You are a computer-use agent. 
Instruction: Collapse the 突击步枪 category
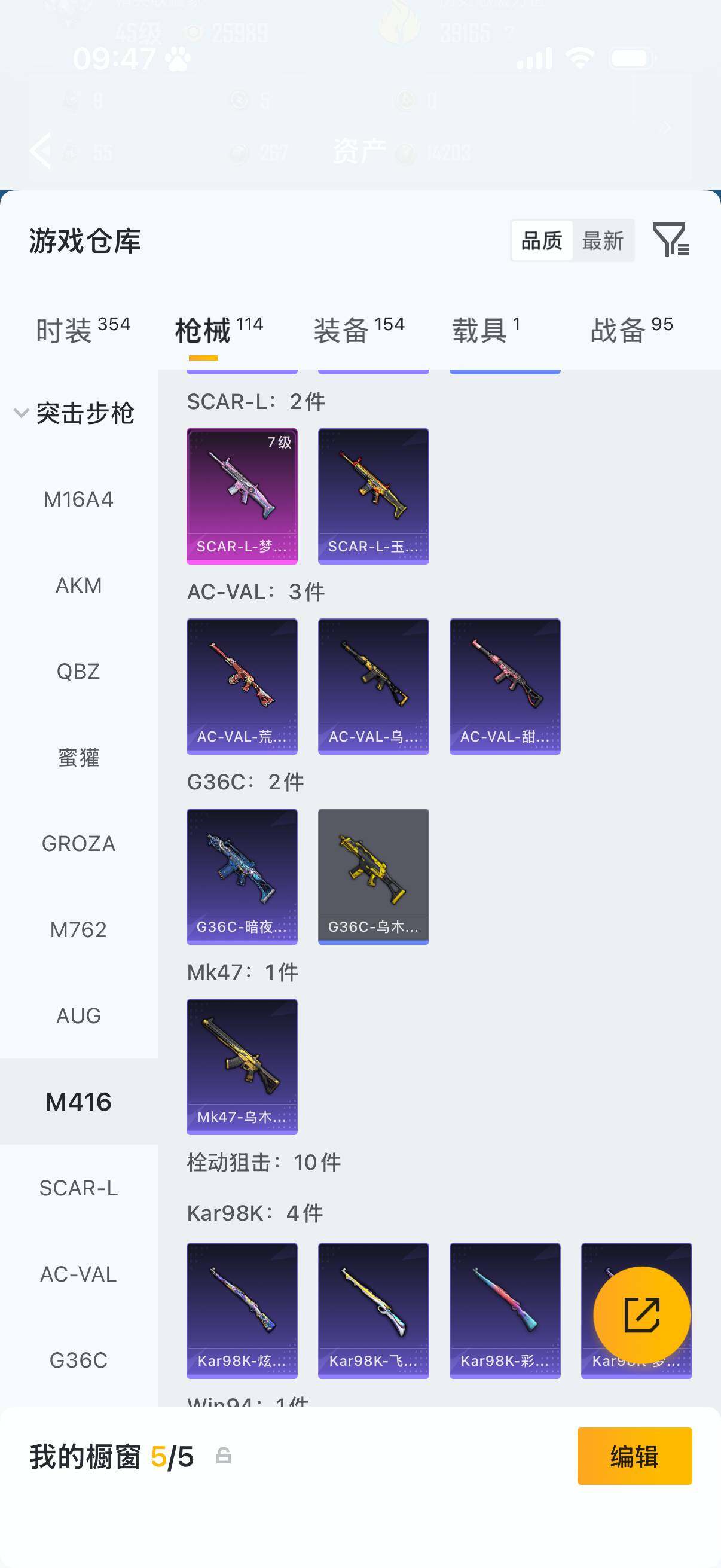click(75, 413)
